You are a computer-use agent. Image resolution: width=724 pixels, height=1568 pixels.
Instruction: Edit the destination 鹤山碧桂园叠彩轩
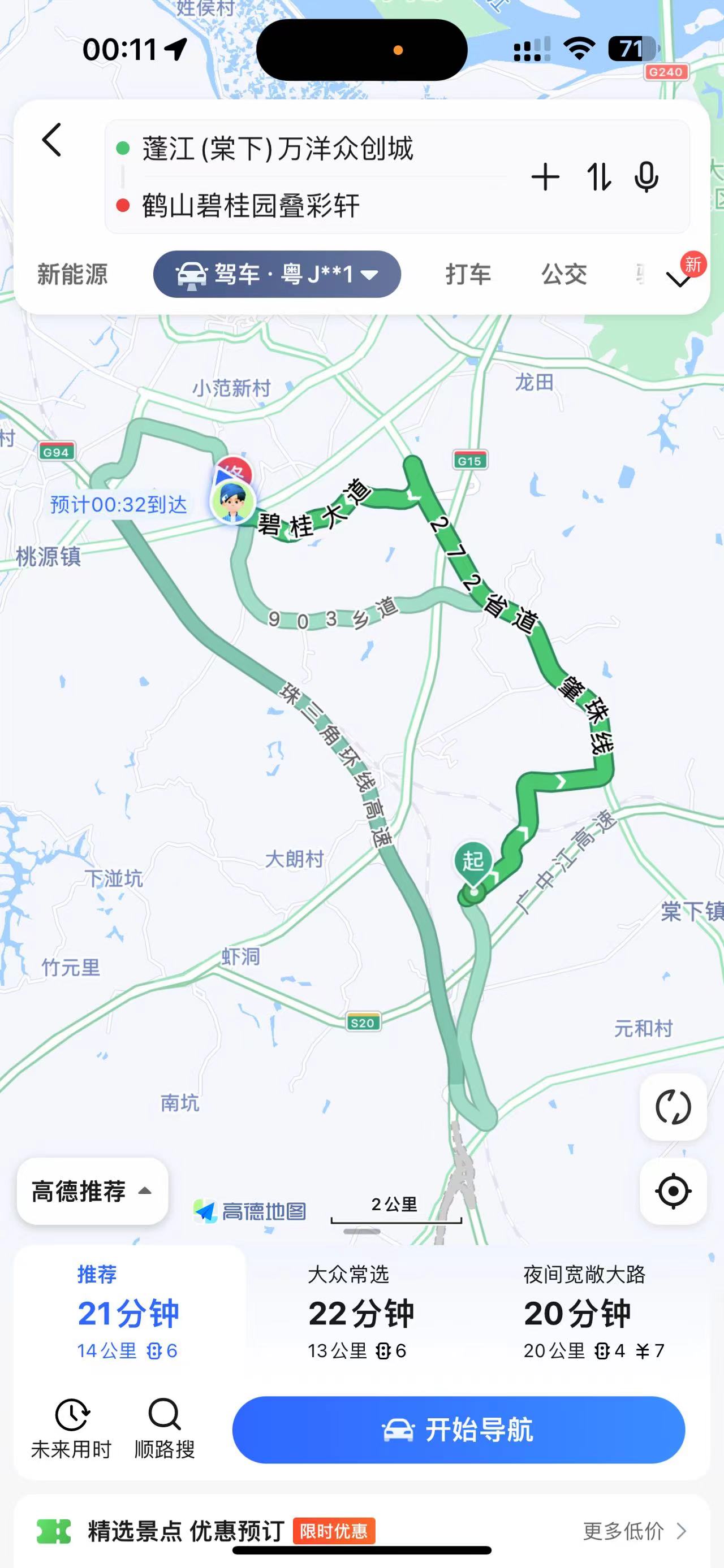tap(251, 205)
